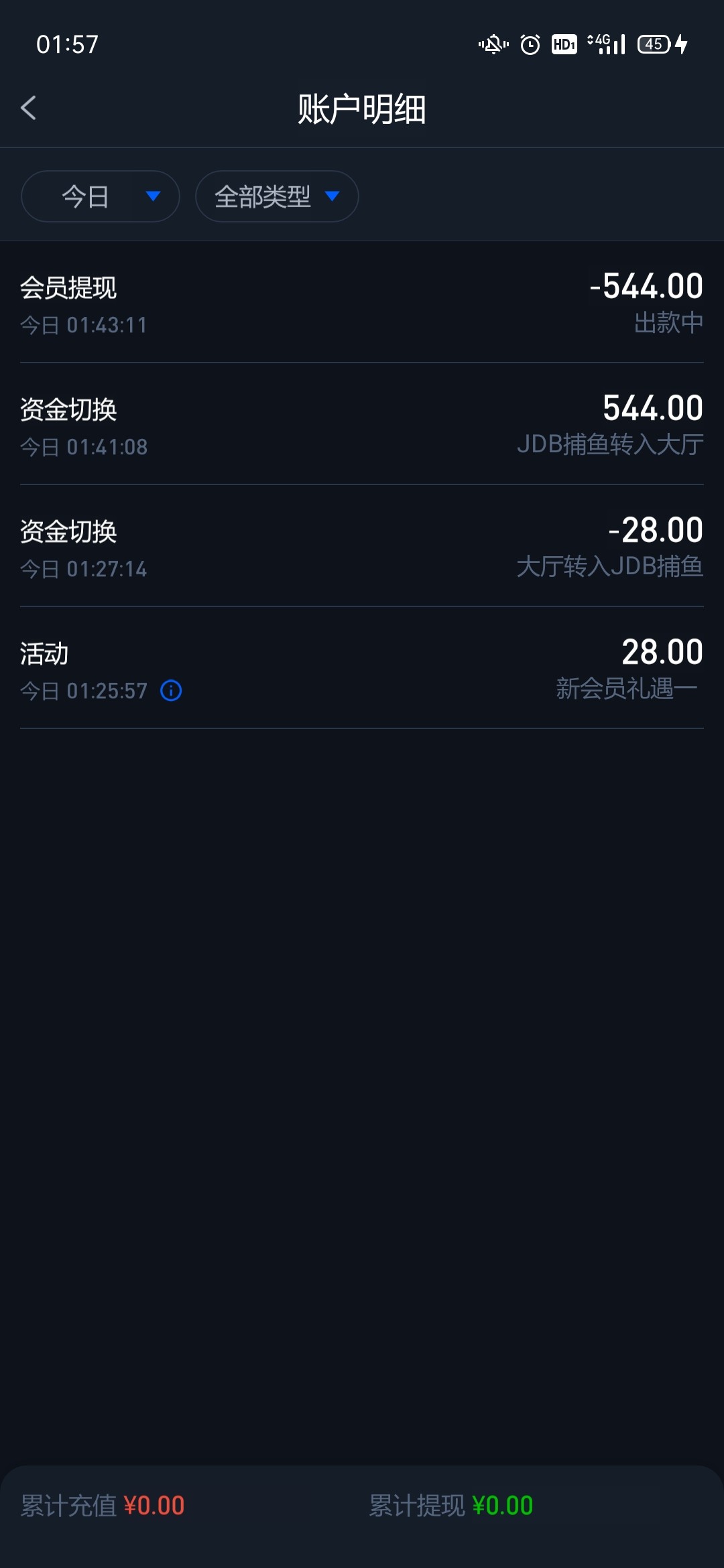Expand the arrow next to 今日
724x1568 pixels.
click(152, 196)
